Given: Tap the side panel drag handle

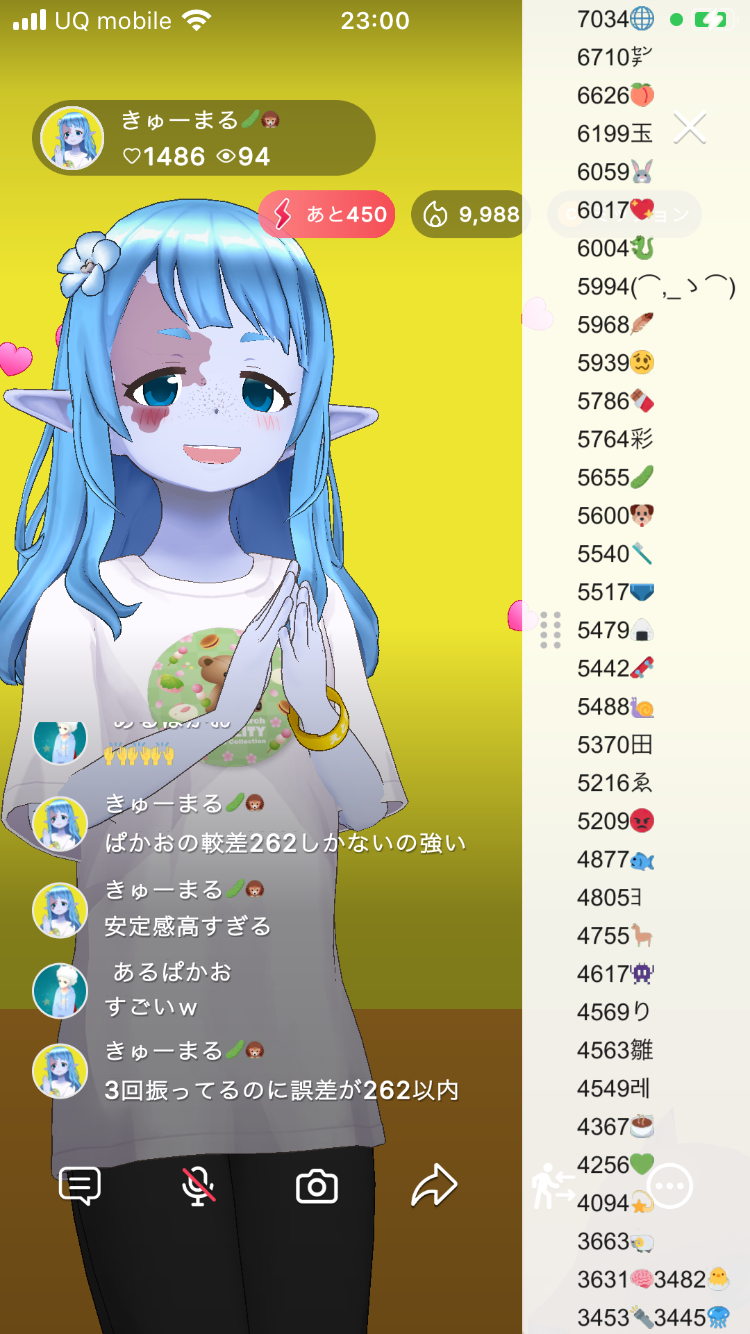Looking at the screenshot, I should point(550,630).
